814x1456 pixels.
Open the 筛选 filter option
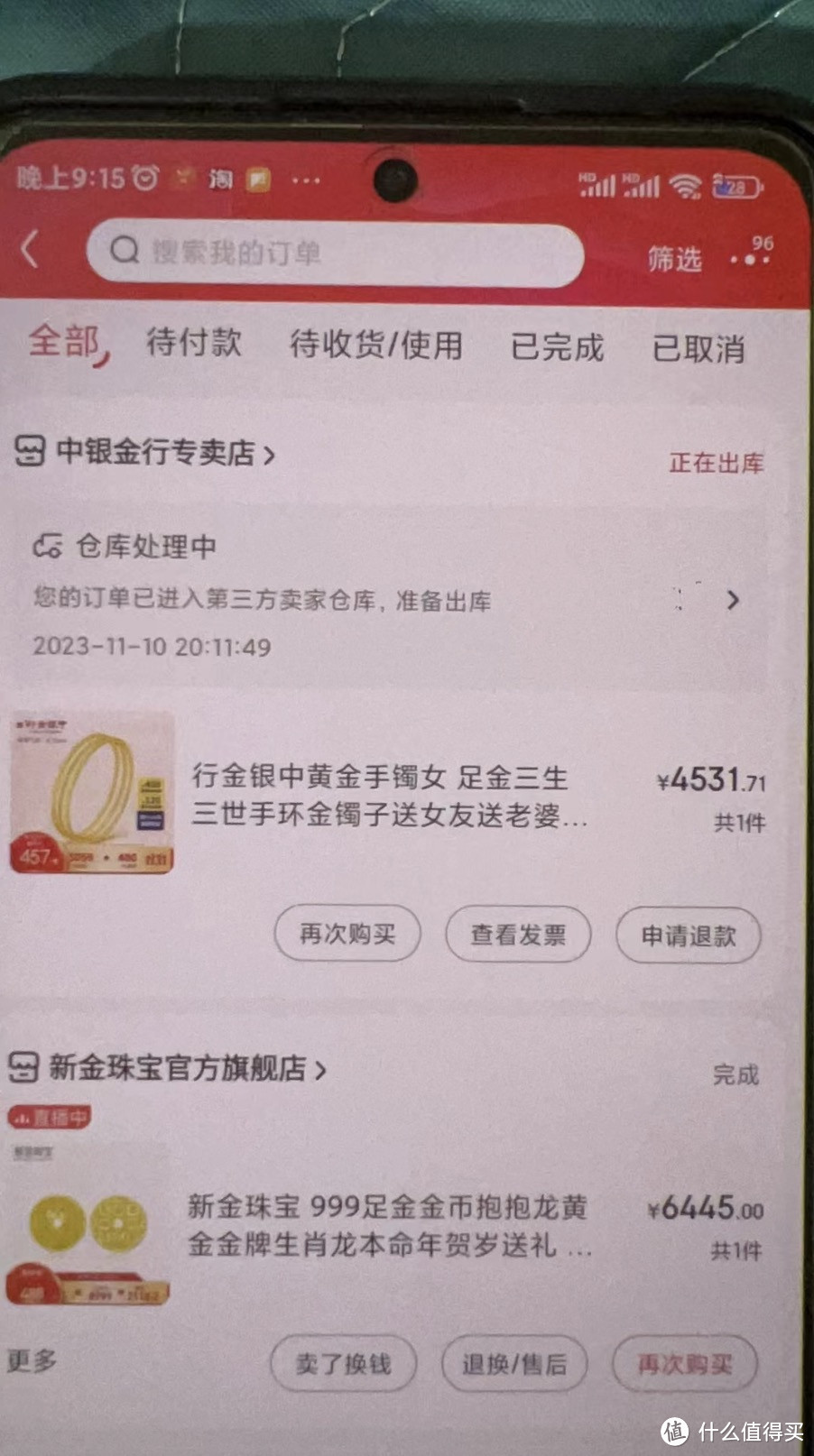[x=674, y=259]
